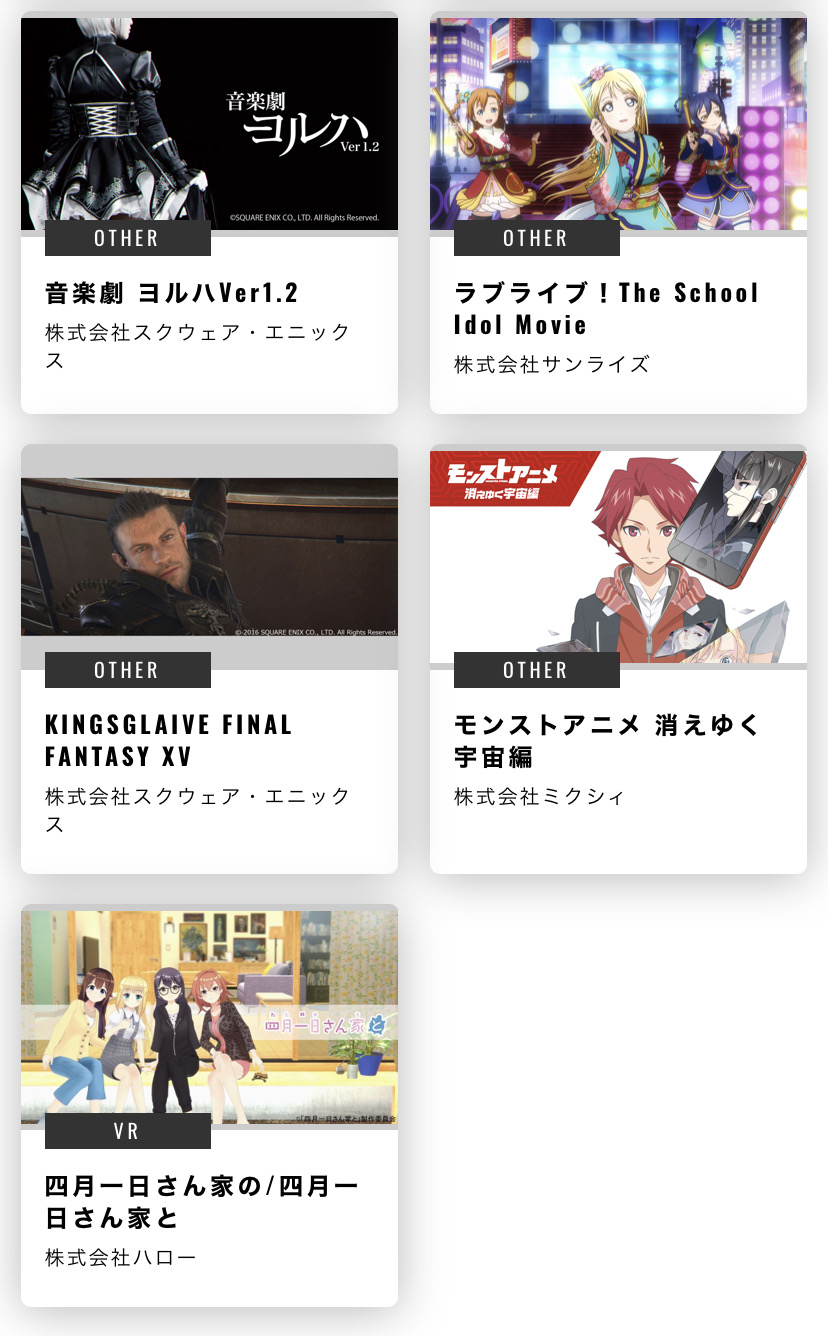
Task: Open モンストアニメ 消えゆく宇宙編 card
Action: 618,659
